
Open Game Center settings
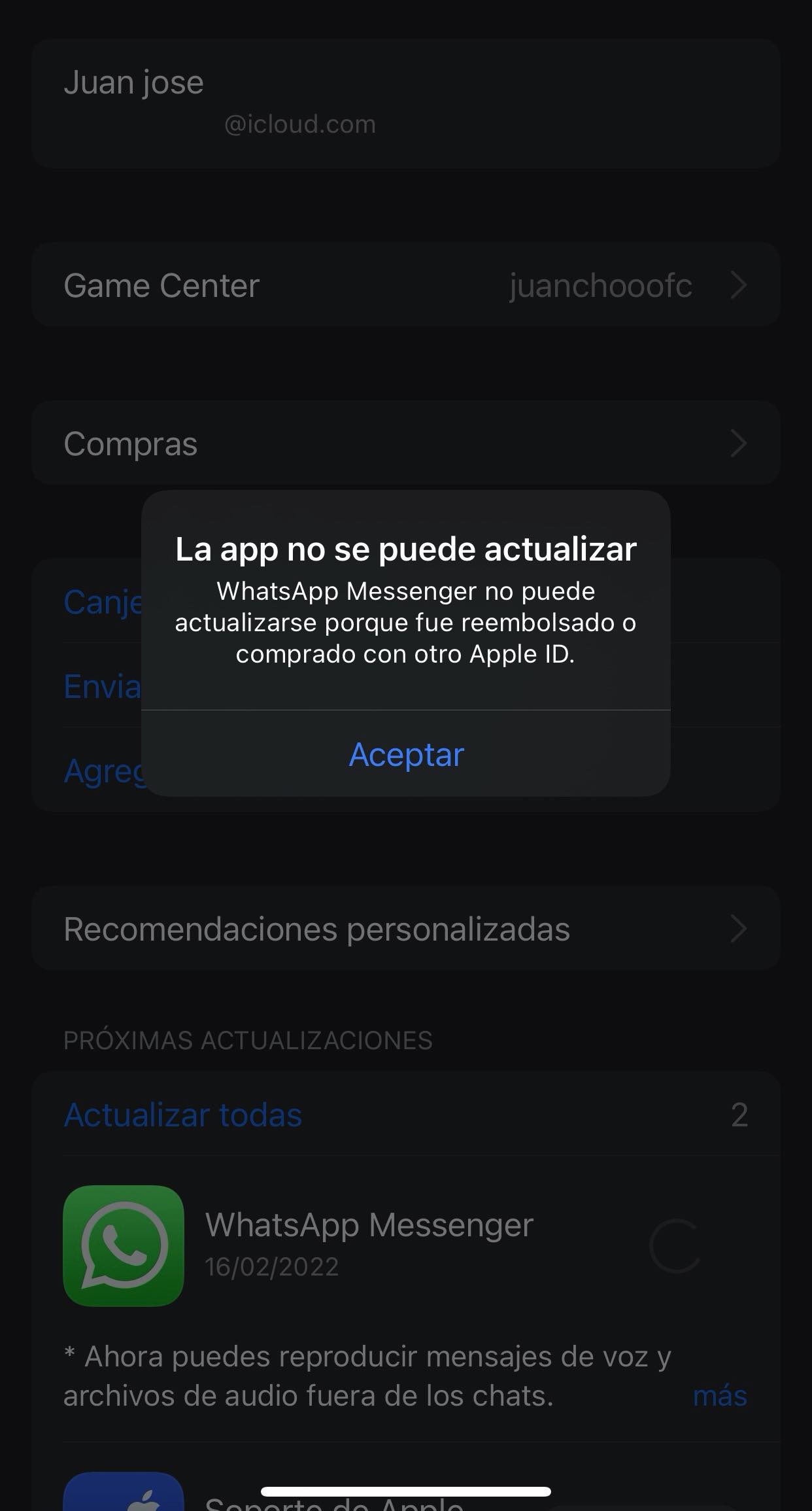pyautogui.click(x=405, y=285)
